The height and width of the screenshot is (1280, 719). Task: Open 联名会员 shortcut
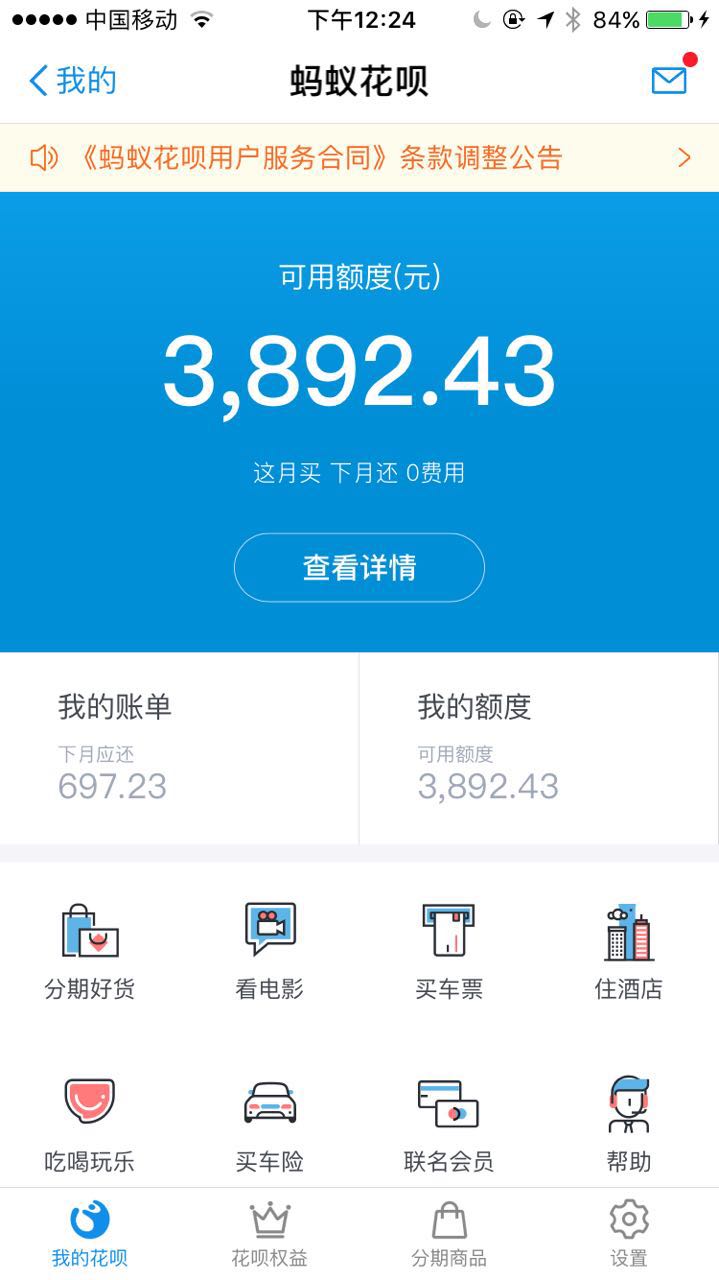[449, 1124]
